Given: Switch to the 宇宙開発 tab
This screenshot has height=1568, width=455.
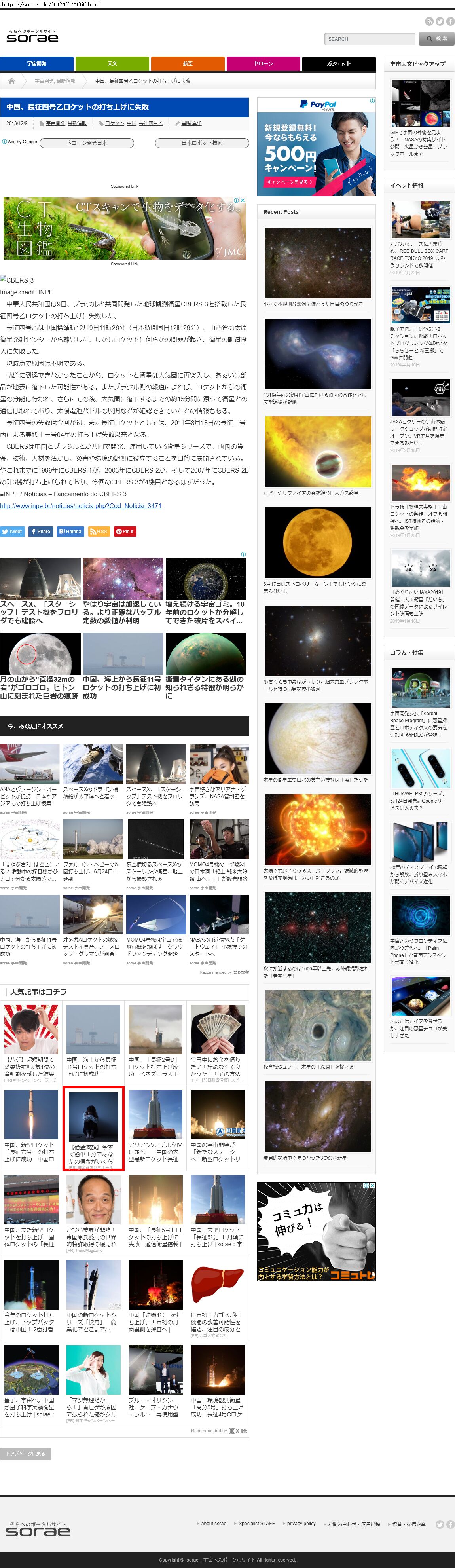Looking at the screenshot, I should [36, 63].
